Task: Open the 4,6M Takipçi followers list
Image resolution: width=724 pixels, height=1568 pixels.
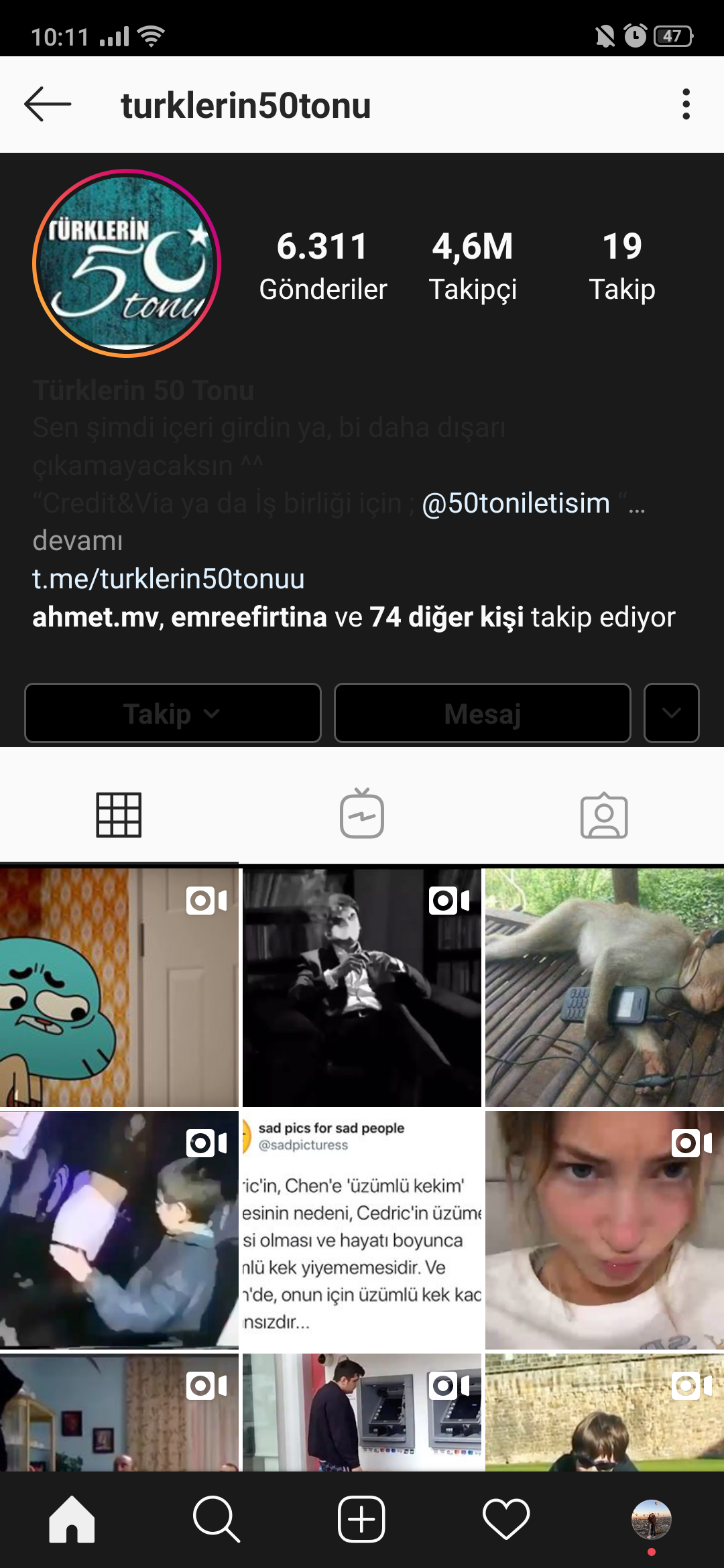Action: click(x=473, y=266)
